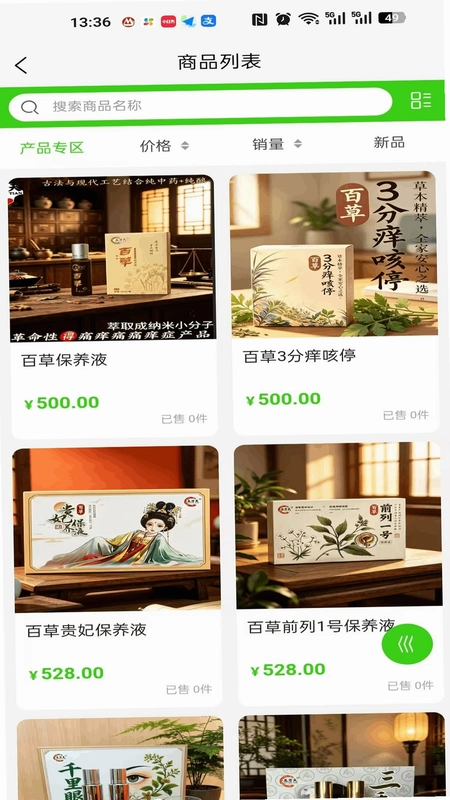Open the 产品专区 filter
Viewport: 450px width, 800px height.
click(x=52, y=148)
